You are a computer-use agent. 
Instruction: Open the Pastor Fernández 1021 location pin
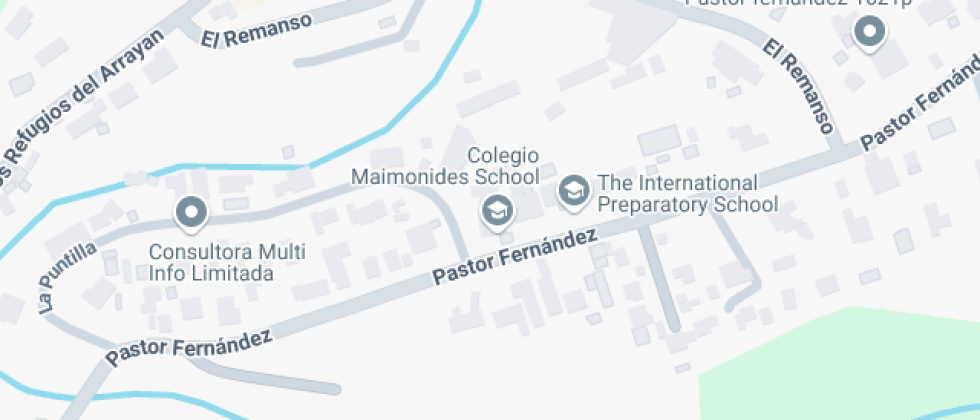(870, 34)
